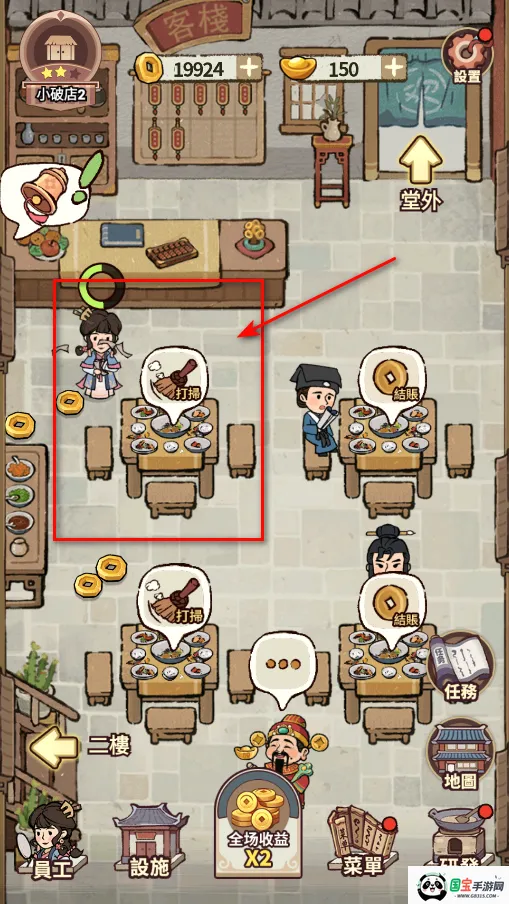
Task: Open the 小破店2 shop level badge
Action: pyautogui.click(x=61, y=61)
